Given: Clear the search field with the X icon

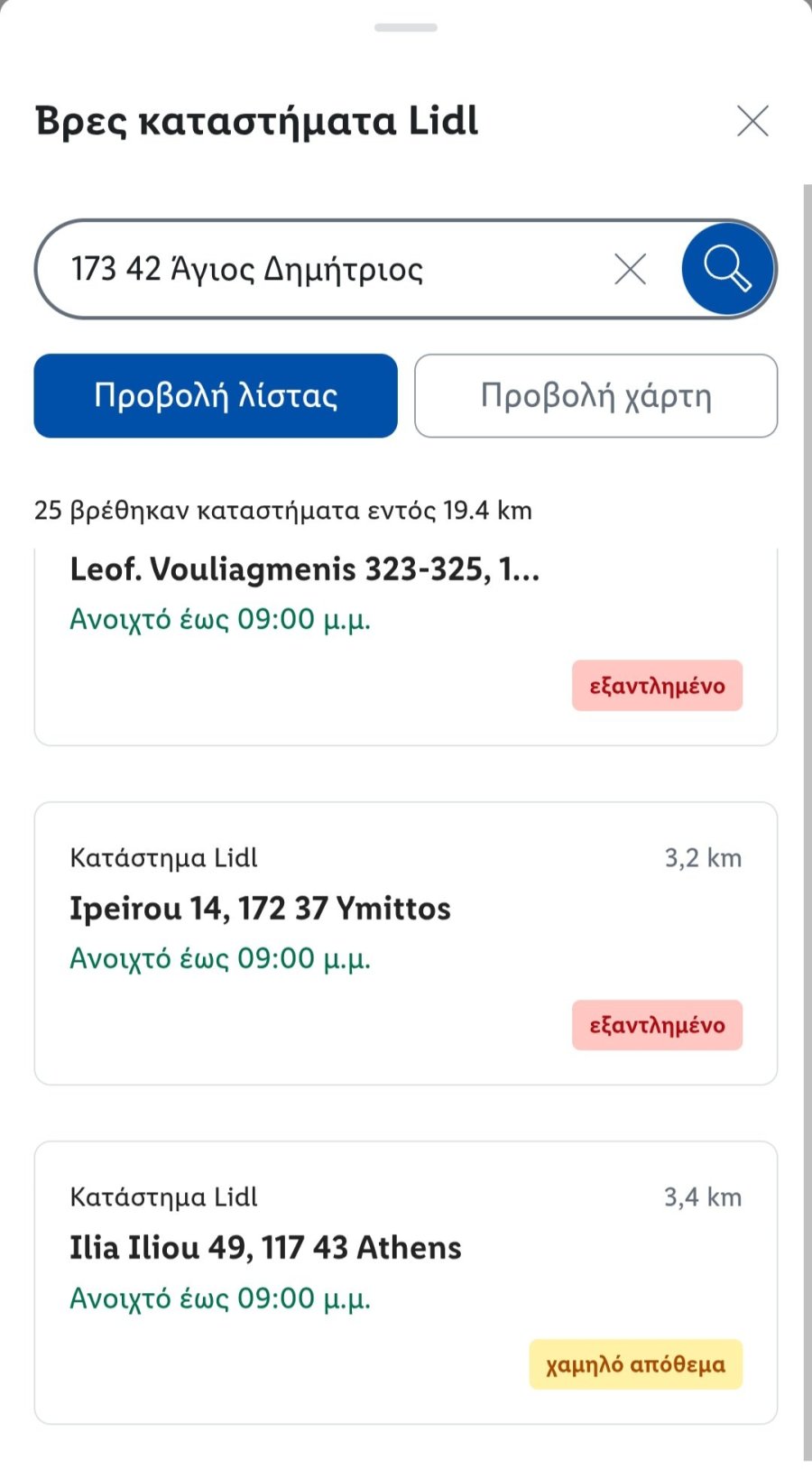Looking at the screenshot, I should (629, 268).
